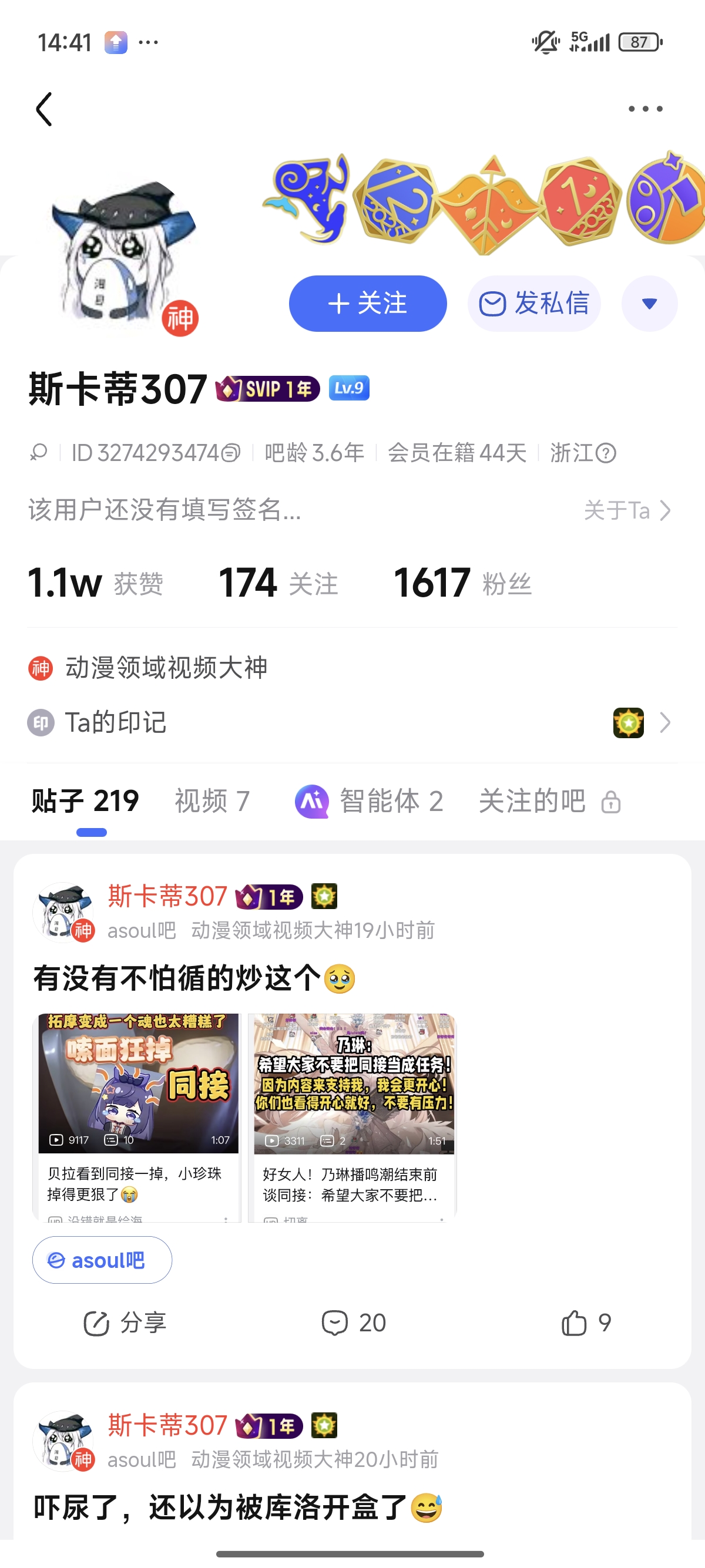Open the Ta的印记 row
Screen dimensions: 705x1568
coord(352,723)
